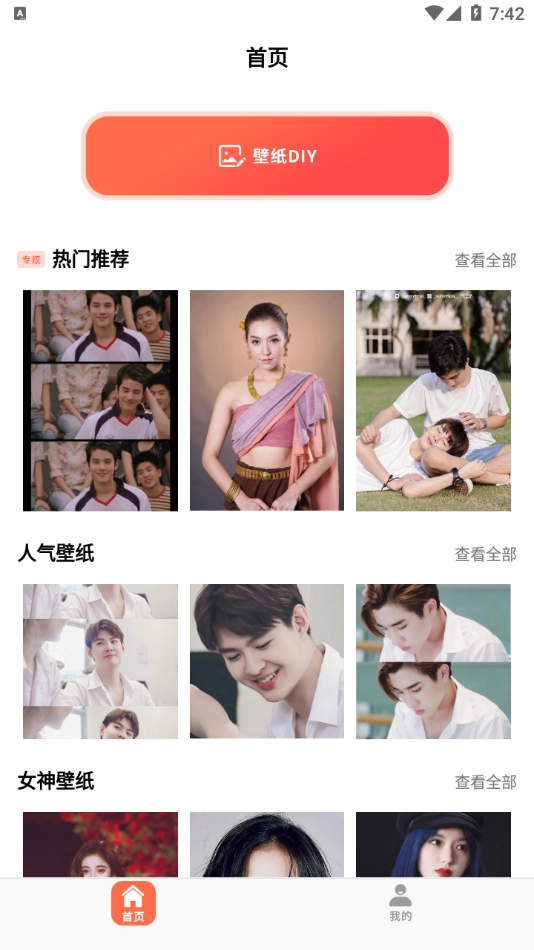The width and height of the screenshot is (534, 950).
Task: Open third 人气壁纸 two-panel wallpaper
Action: click(433, 661)
